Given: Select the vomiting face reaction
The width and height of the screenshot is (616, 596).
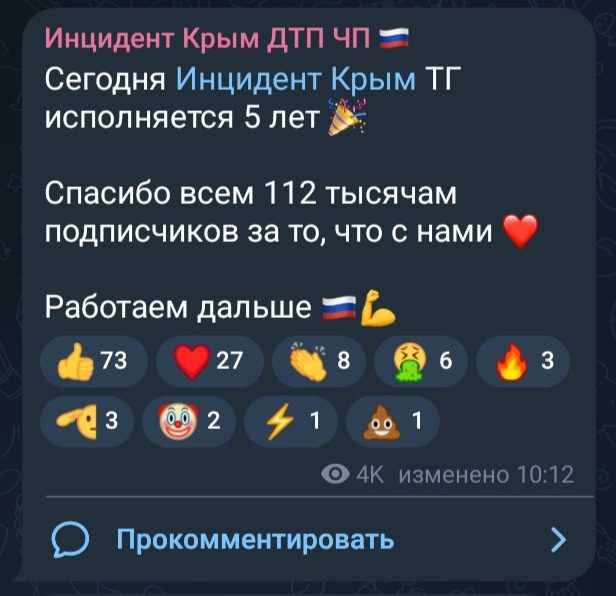Looking at the screenshot, I should point(419,362).
